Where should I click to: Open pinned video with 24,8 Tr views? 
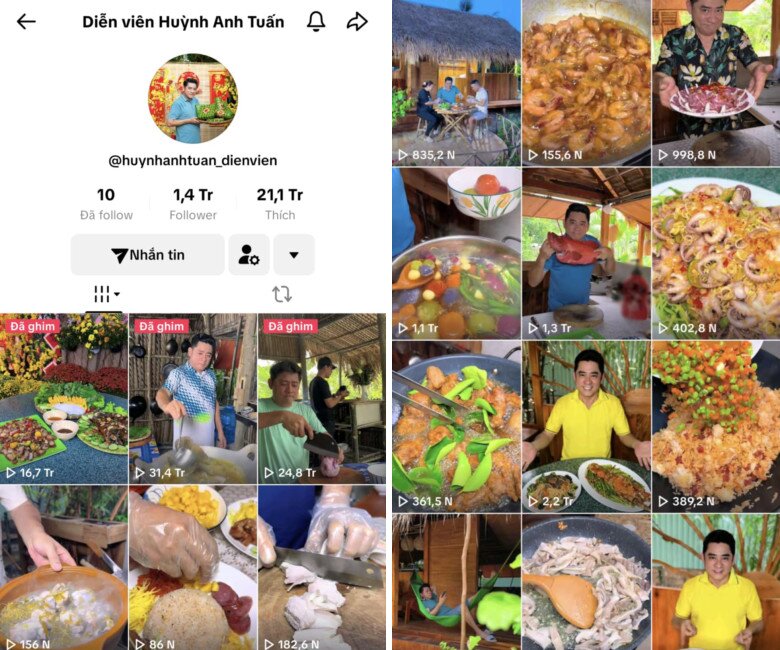[x=321, y=398]
